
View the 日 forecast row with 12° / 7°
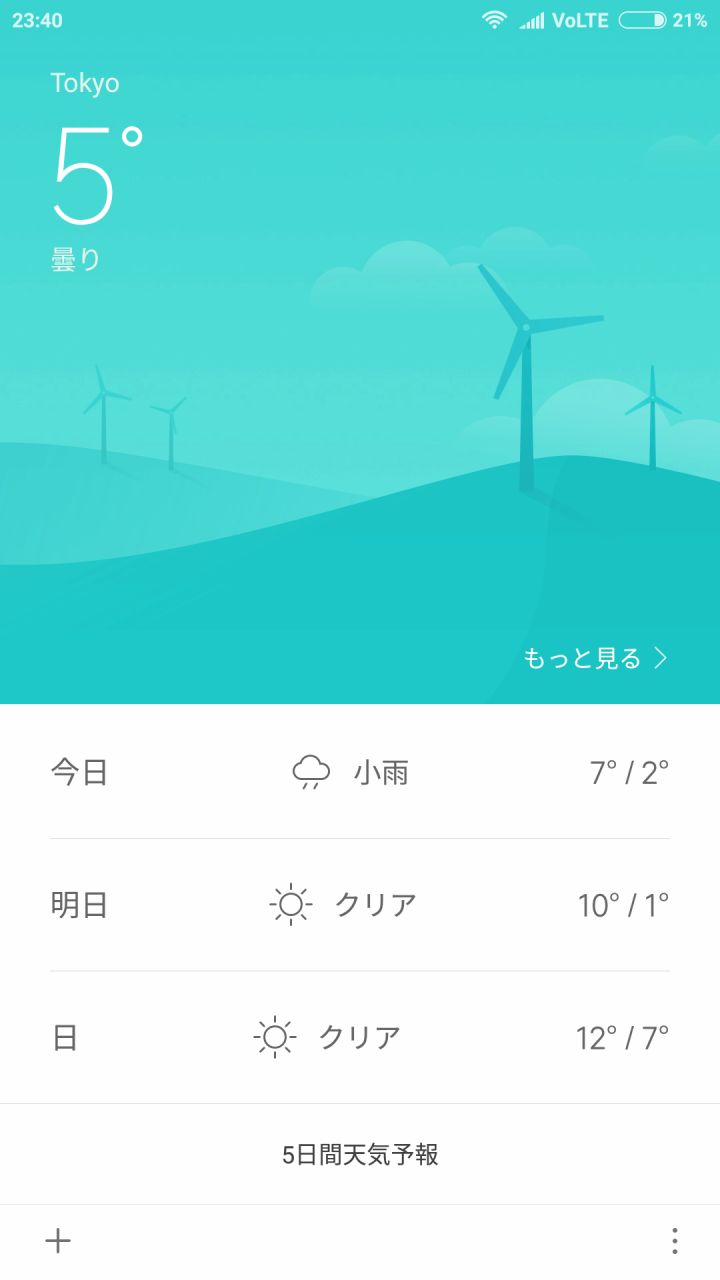coord(360,1037)
